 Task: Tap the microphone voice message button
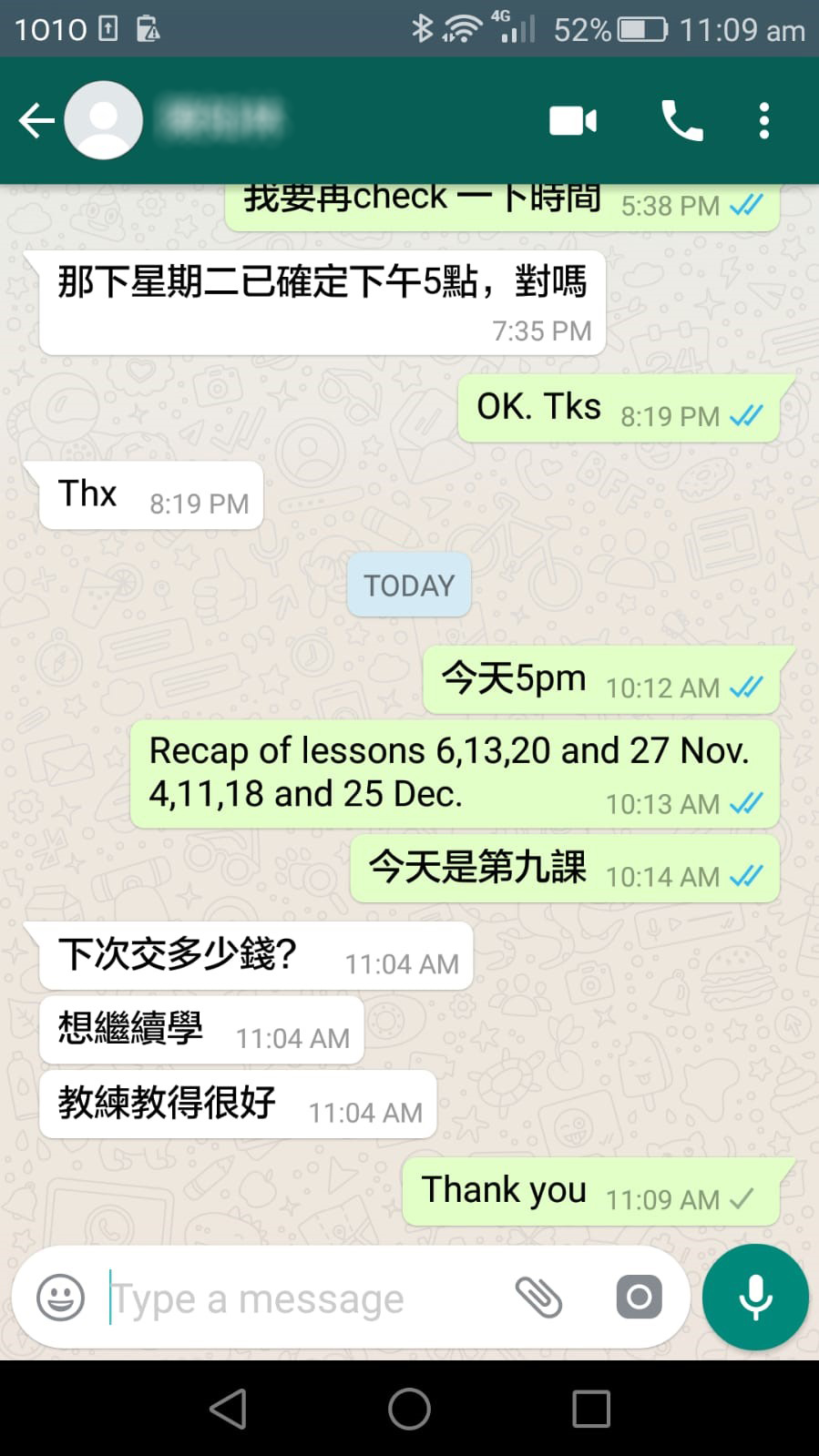755,1298
